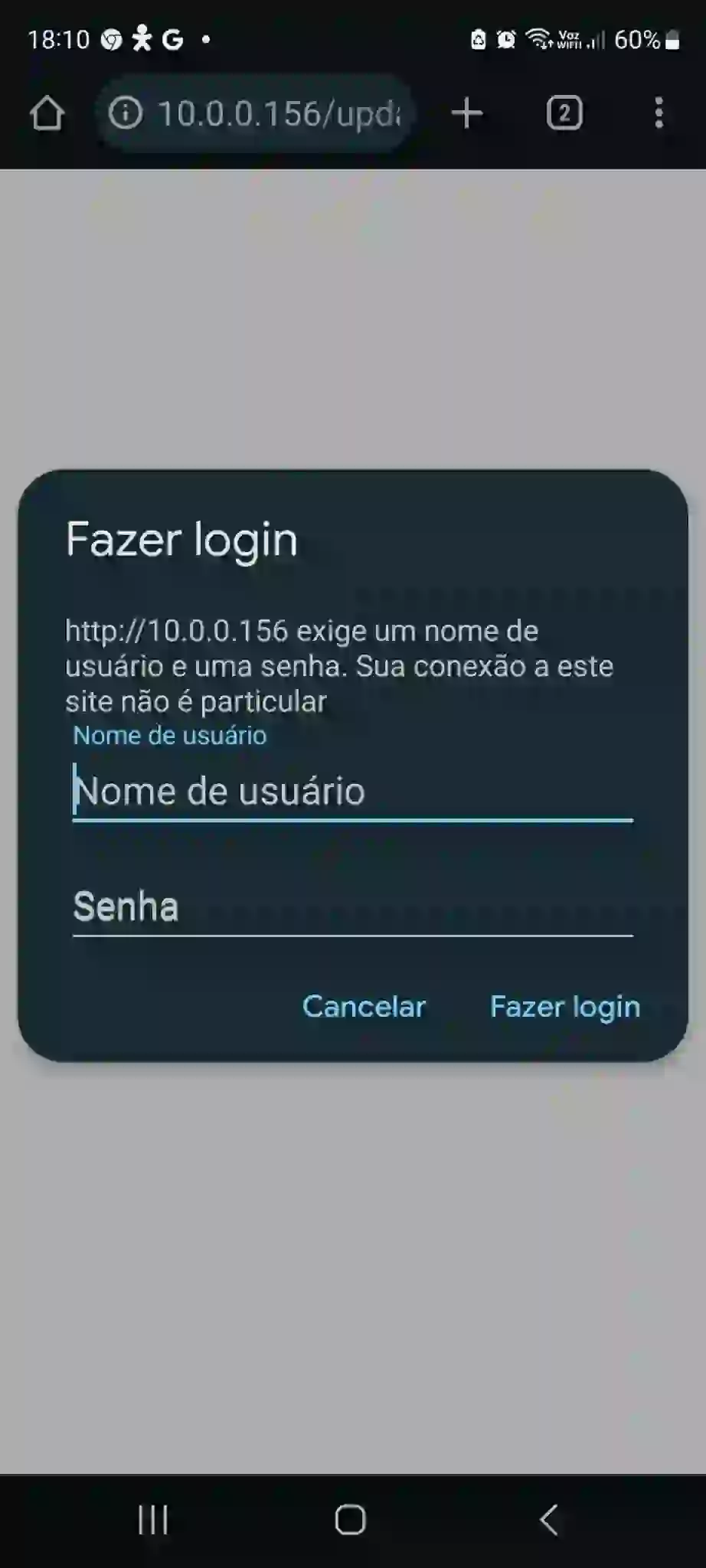Open the browser home page icon

point(47,113)
